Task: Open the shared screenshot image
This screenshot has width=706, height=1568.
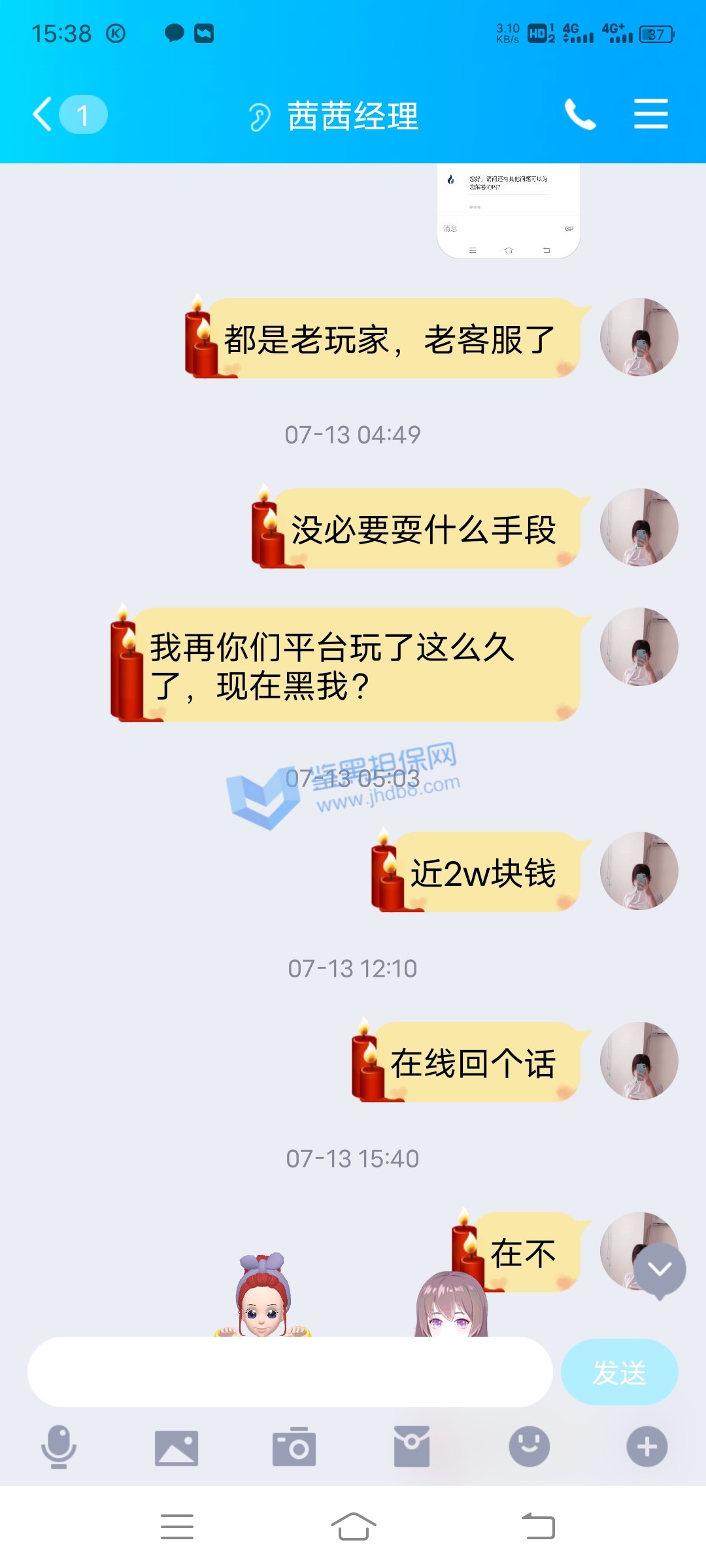Action: (508, 210)
